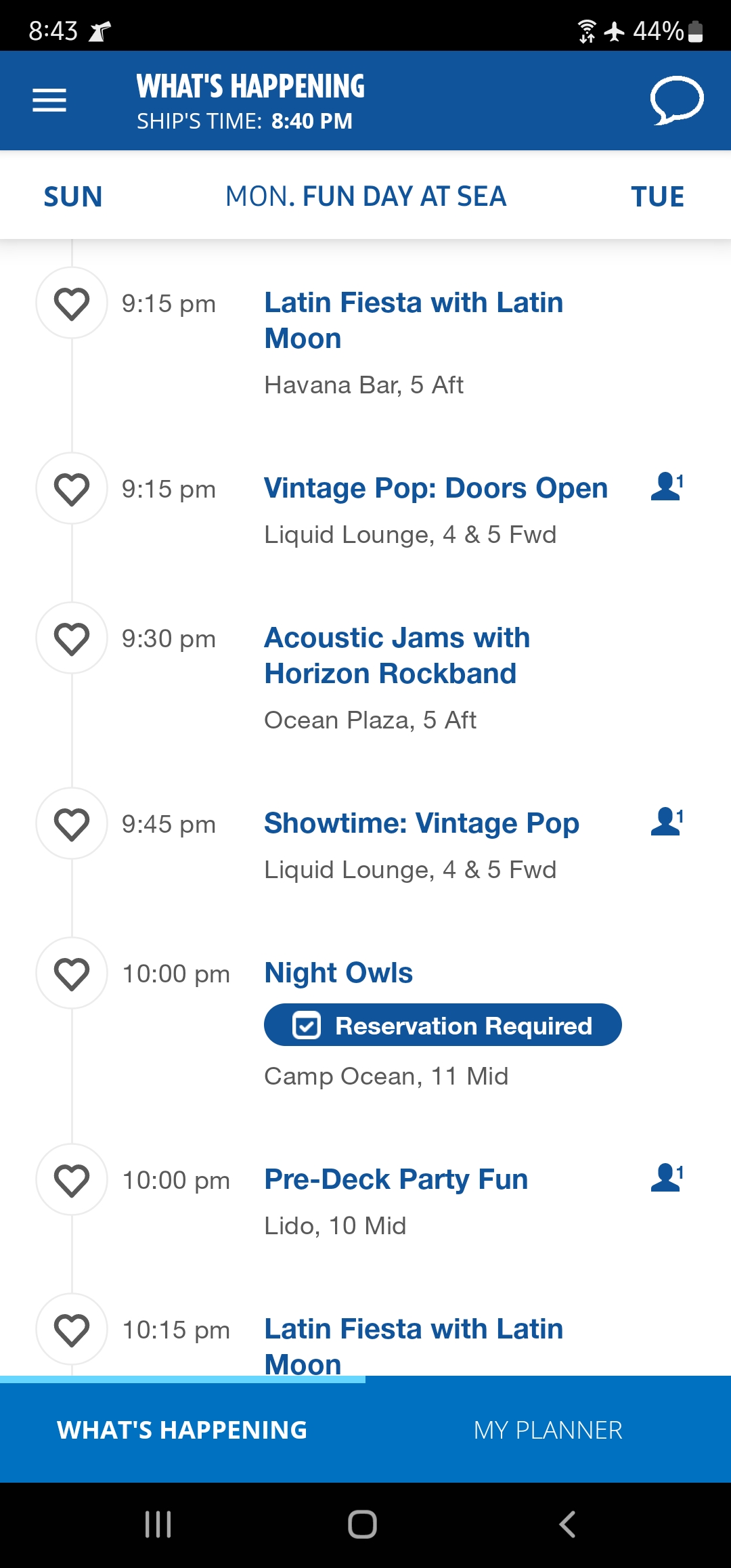The width and height of the screenshot is (731, 1568).
Task: Tap Reservation Required for Night Owls
Action: point(443,1025)
